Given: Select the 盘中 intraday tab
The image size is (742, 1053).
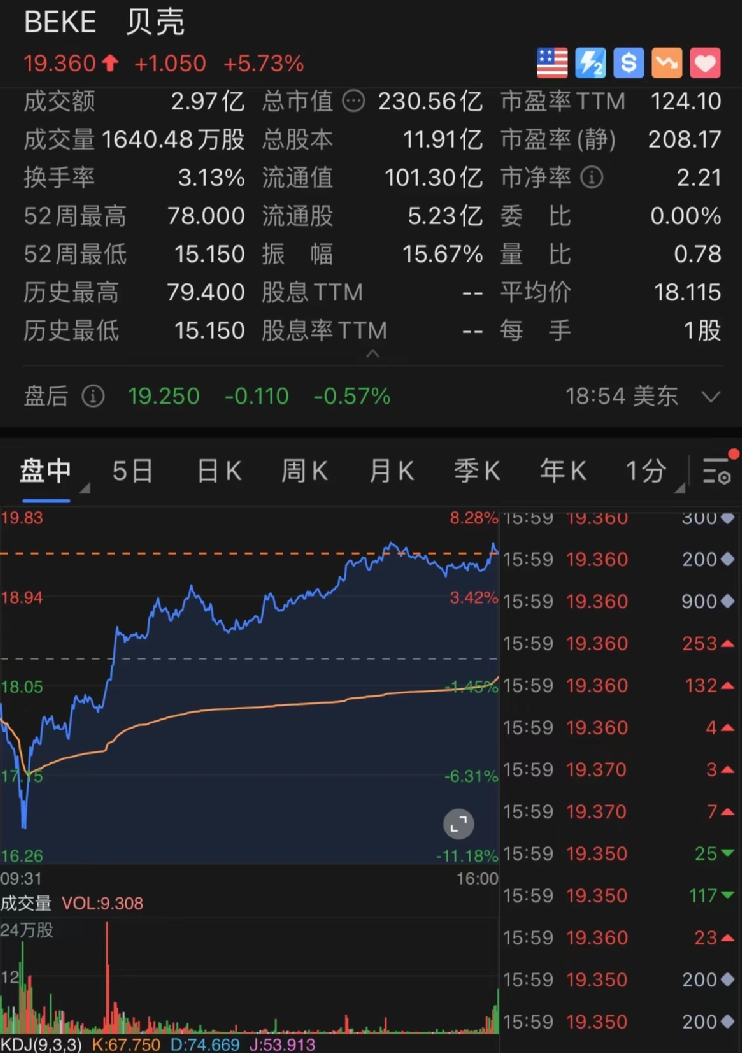Looking at the screenshot, I should coord(46,471).
